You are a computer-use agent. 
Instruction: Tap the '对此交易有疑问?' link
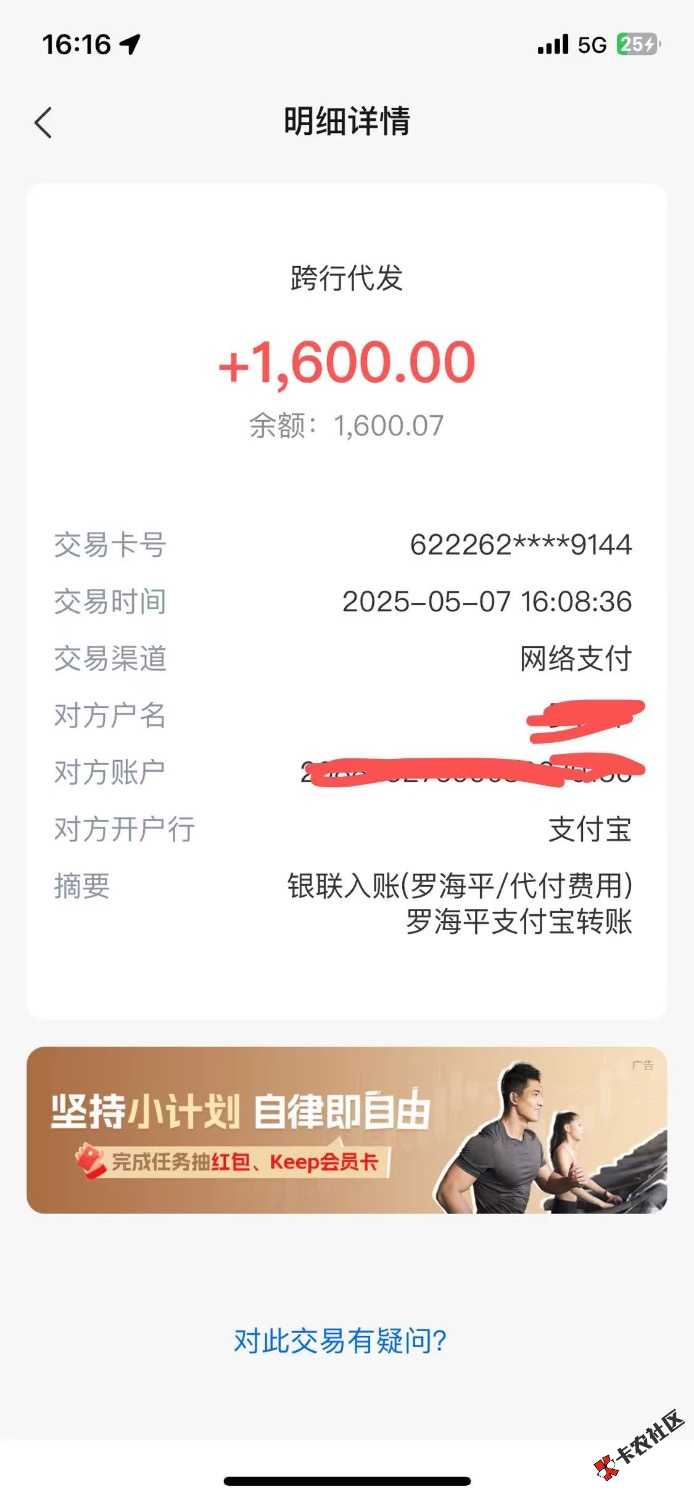(x=340, y=1341)
